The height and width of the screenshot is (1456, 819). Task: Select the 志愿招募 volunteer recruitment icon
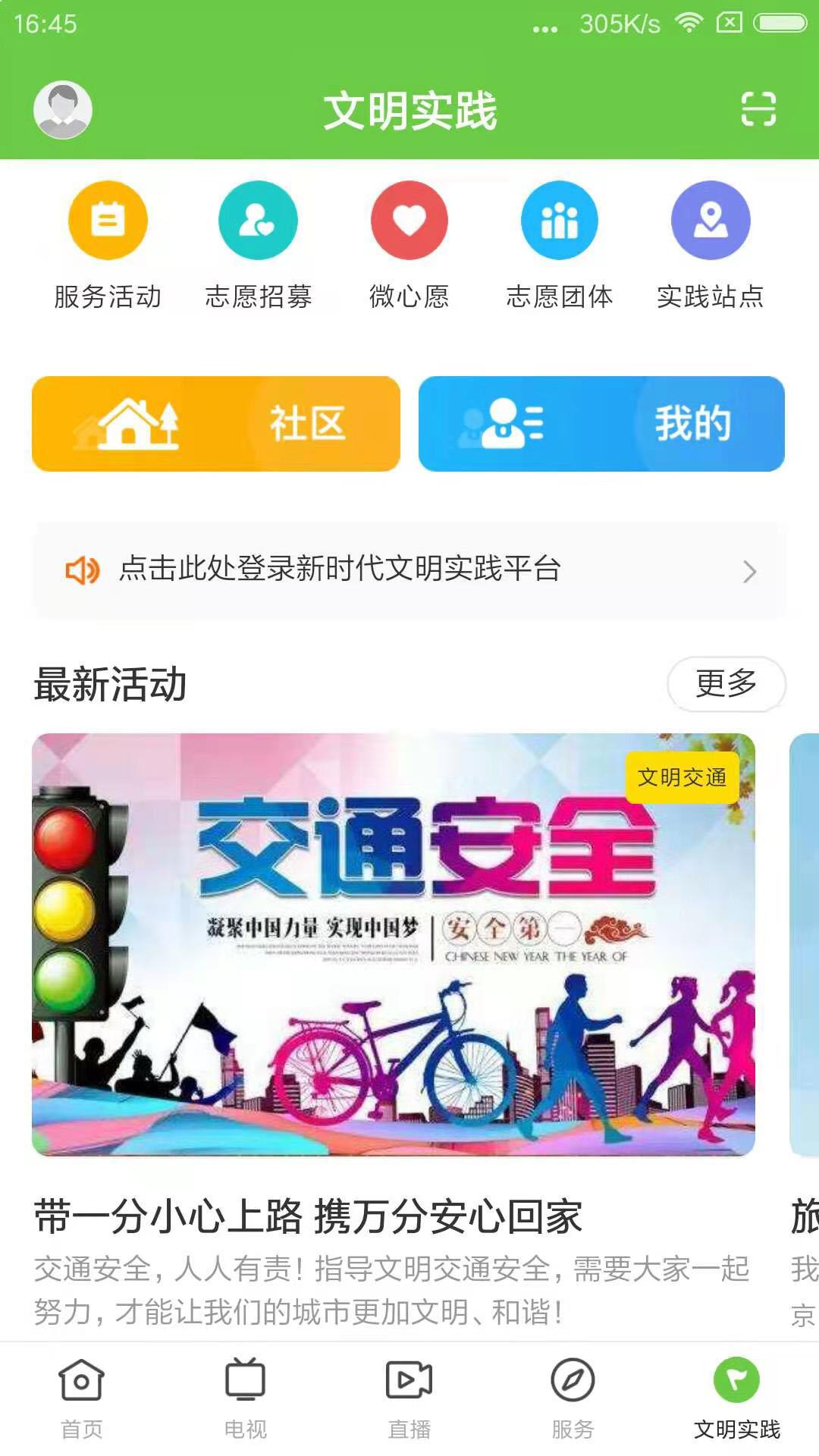(x=258, y=221)
